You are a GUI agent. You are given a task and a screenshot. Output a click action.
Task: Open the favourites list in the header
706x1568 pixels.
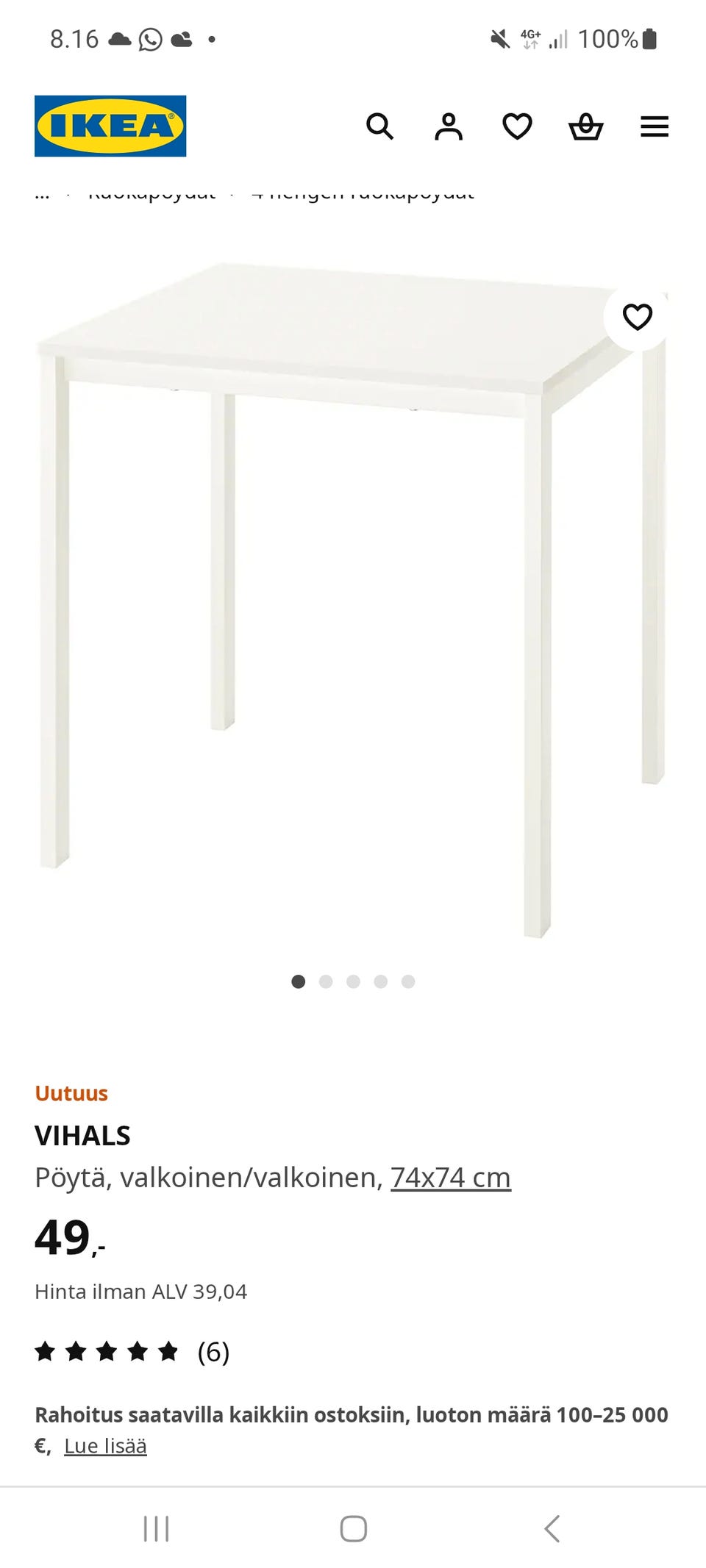pyautogui.click(x=517, y=126)
